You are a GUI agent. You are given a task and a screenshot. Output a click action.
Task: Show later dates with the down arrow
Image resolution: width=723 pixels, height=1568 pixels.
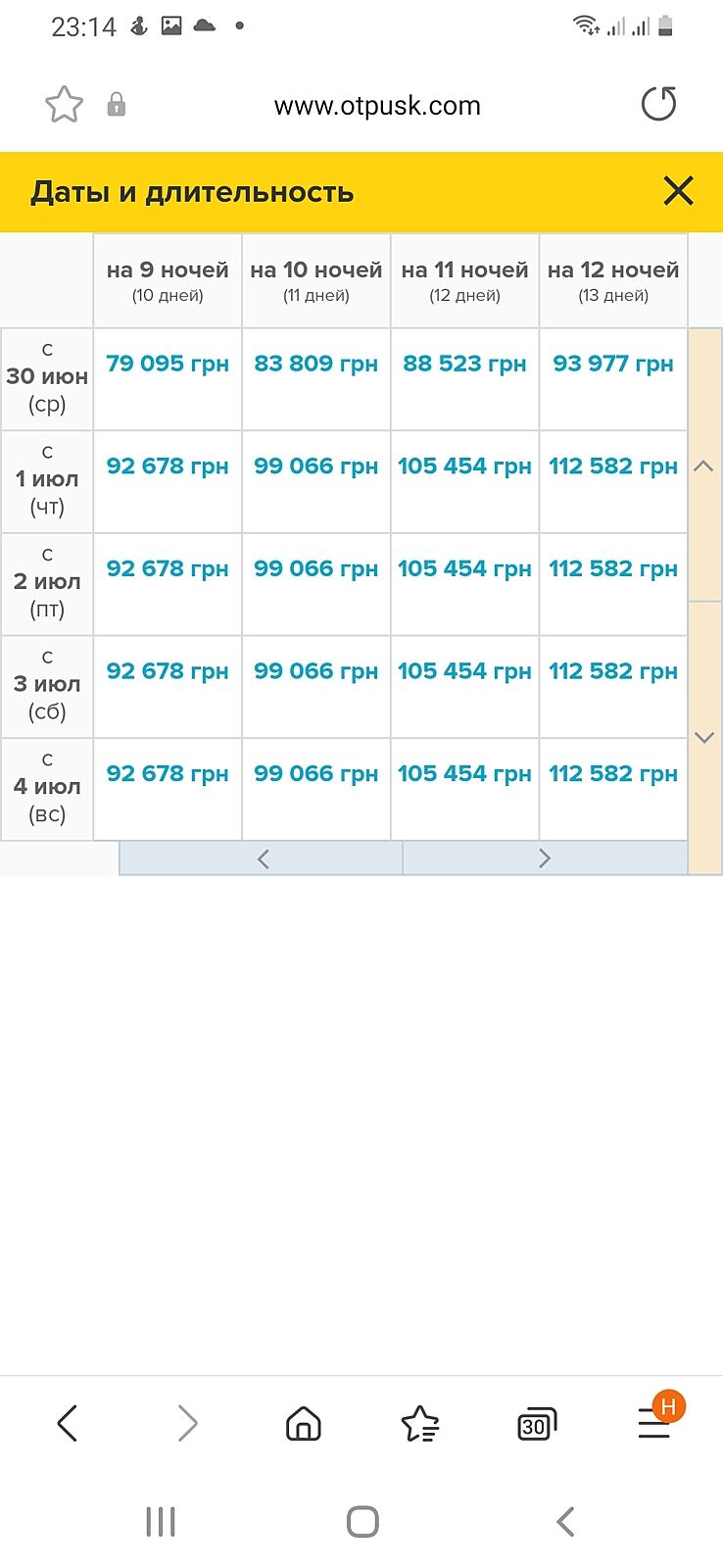pos(703,737)
